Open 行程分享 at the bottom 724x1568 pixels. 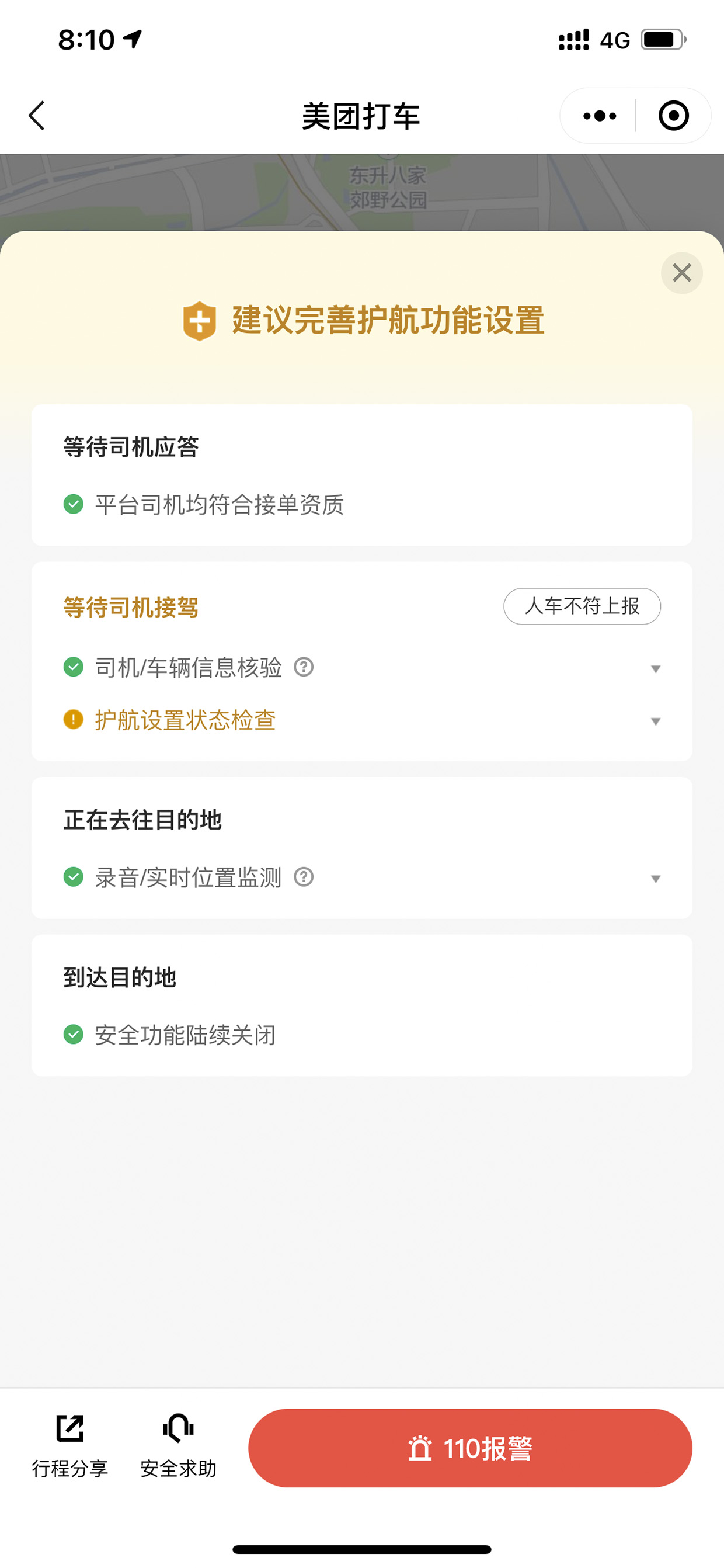70,1446
